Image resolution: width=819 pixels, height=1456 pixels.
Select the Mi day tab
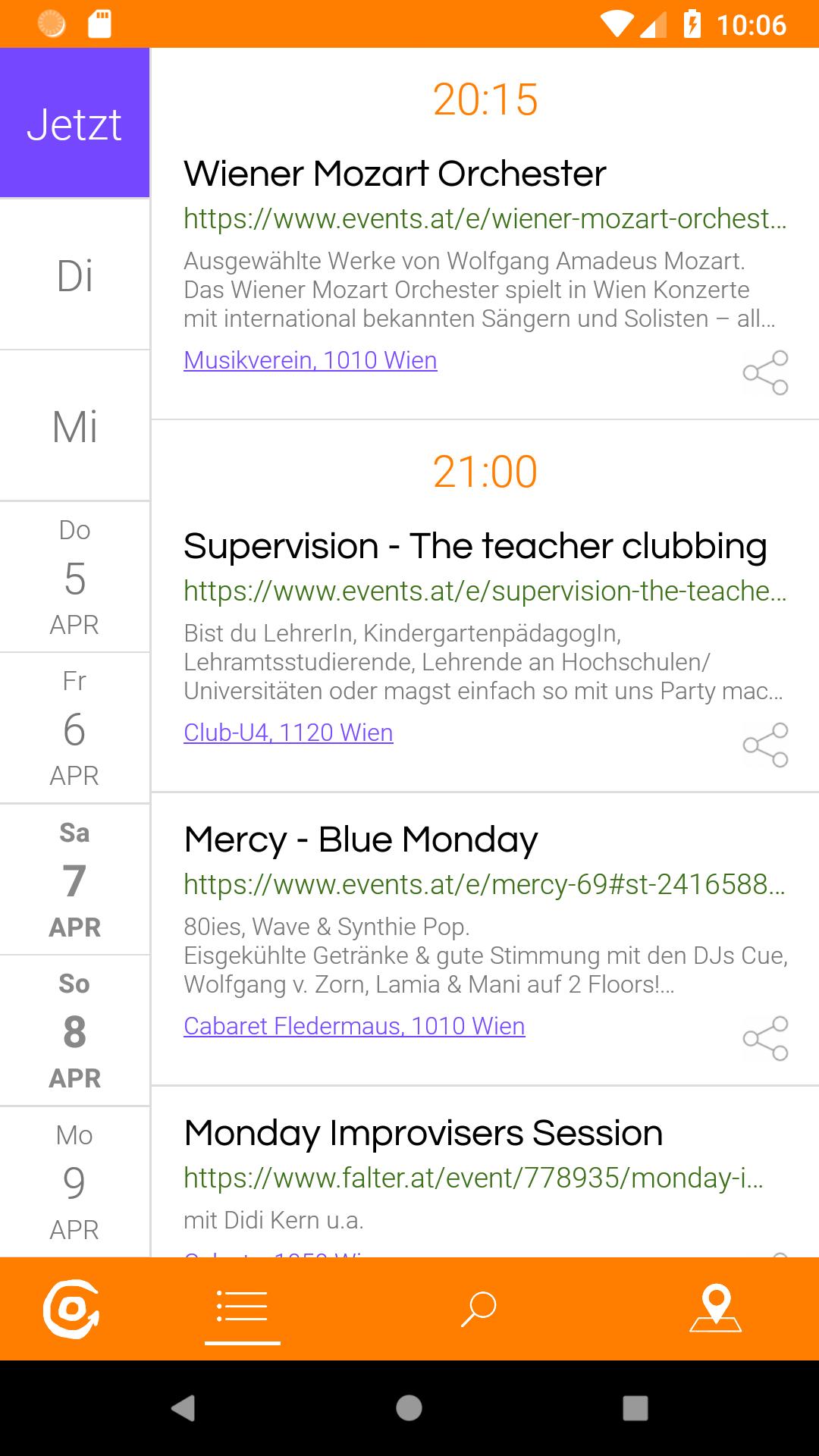(74, 426)
